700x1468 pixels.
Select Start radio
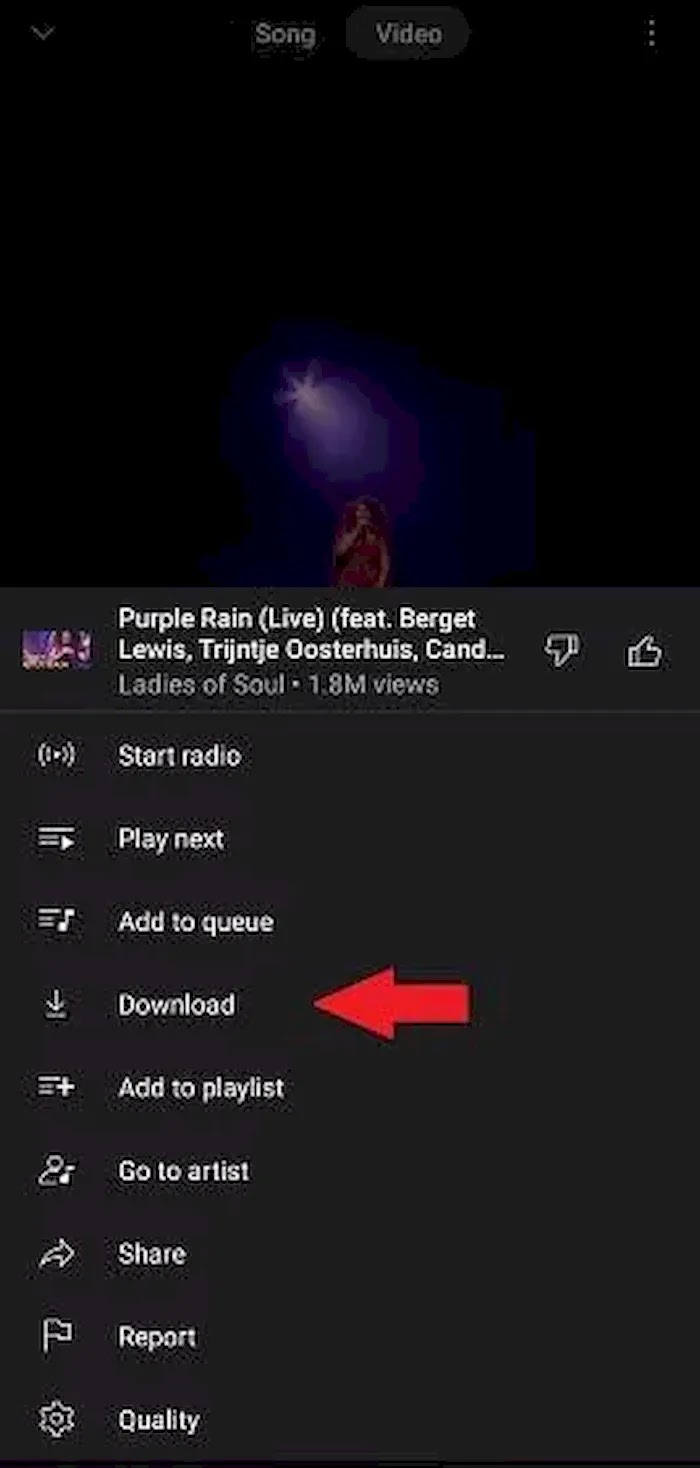179,756
